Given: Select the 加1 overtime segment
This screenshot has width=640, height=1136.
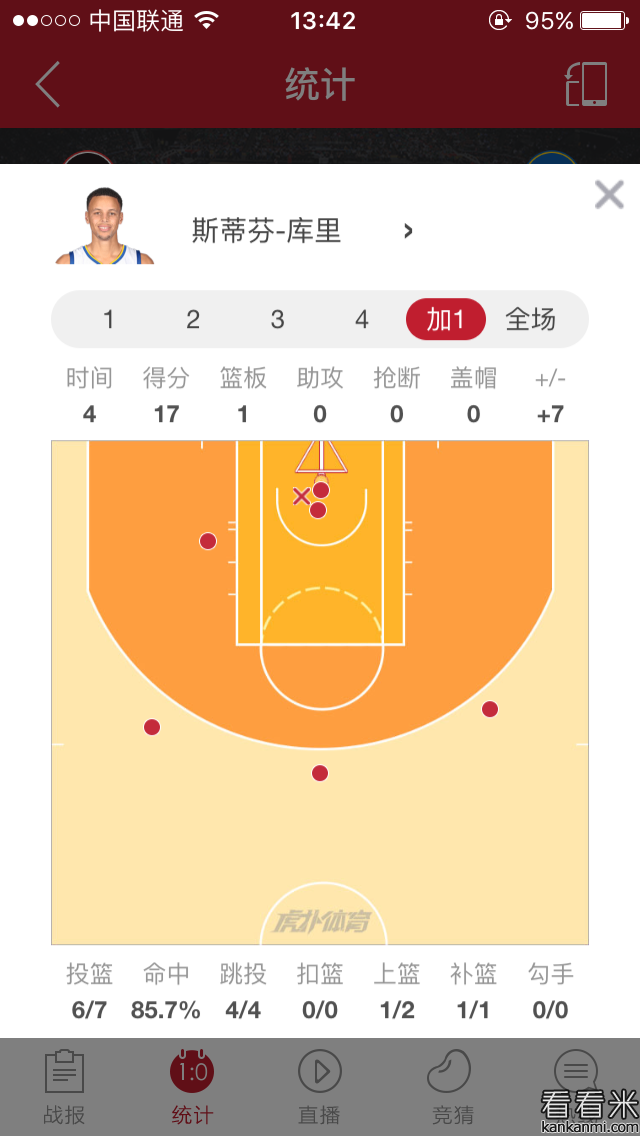Looking at the screenshot, I should (x=446, y=320).
